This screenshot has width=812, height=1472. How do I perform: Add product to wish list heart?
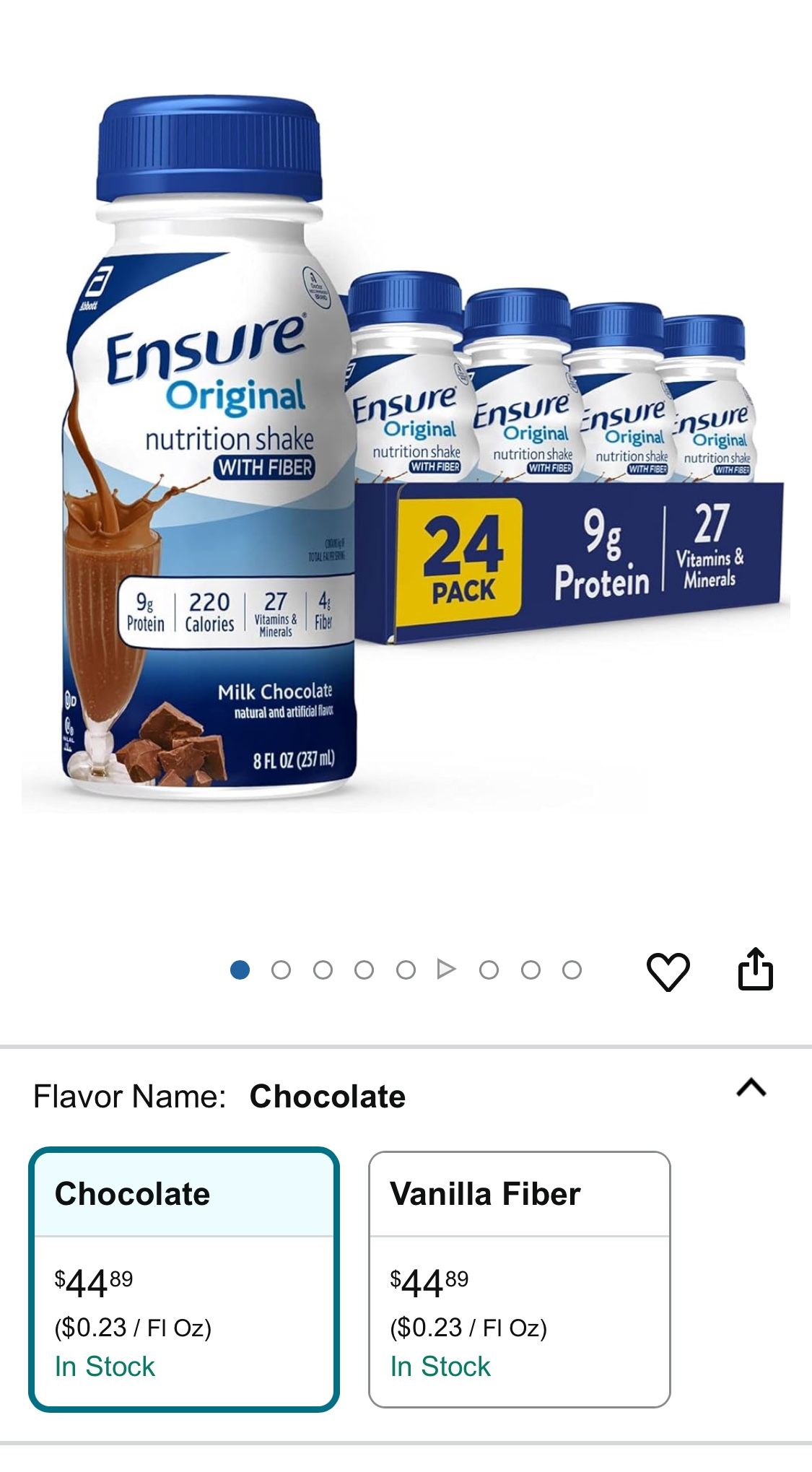668,971
